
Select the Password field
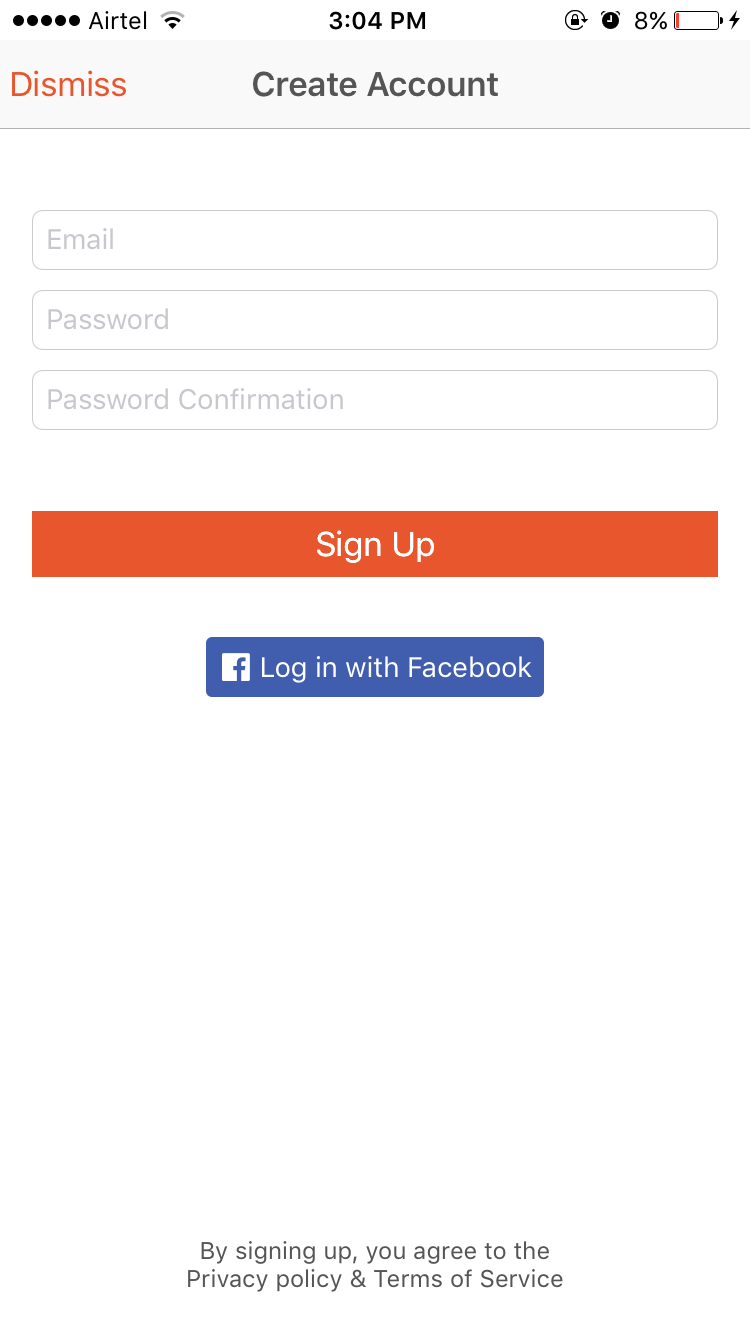click(x=375, y=320)
